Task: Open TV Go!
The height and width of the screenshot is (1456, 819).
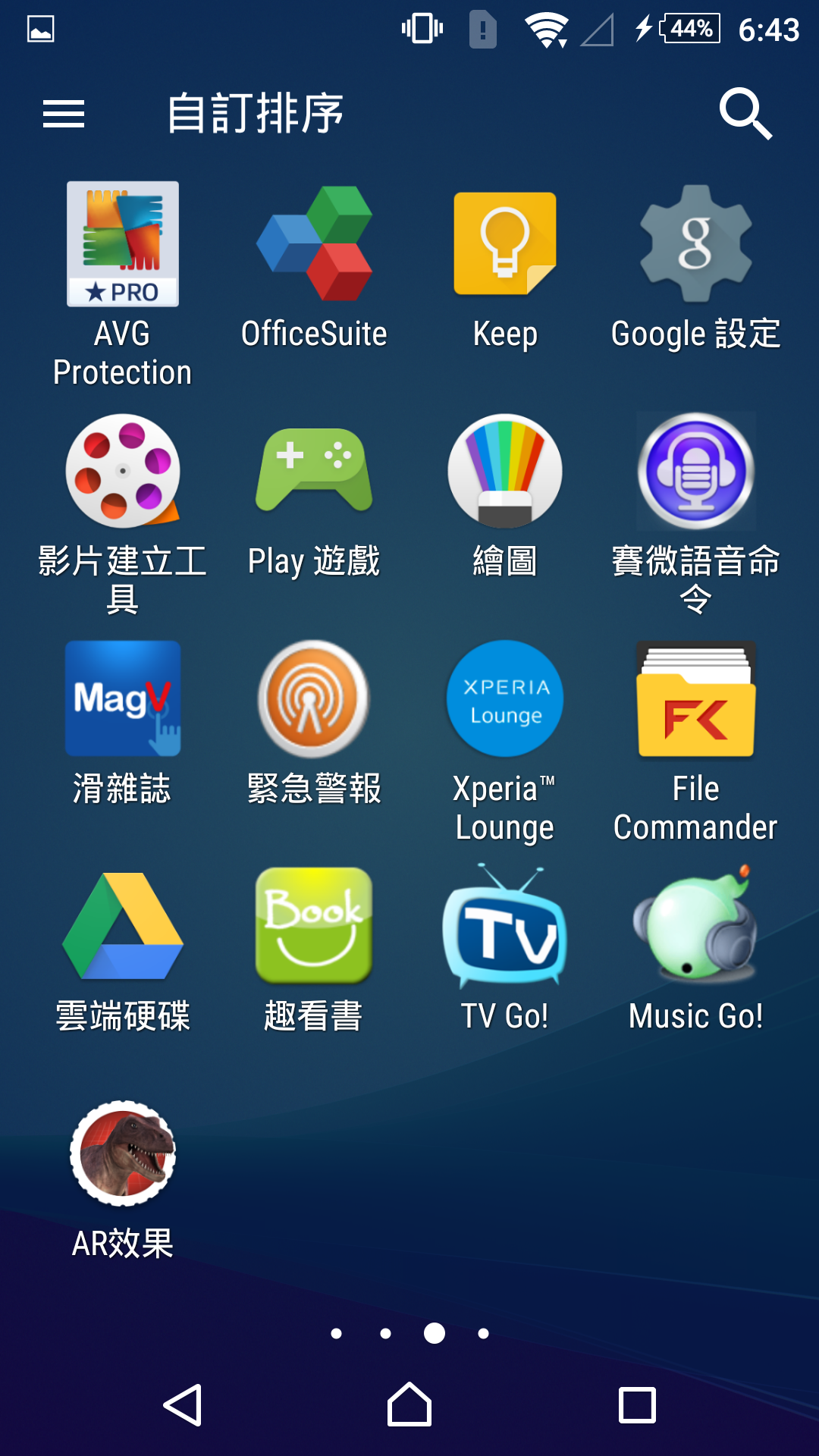Action: (x=505, y=926)
